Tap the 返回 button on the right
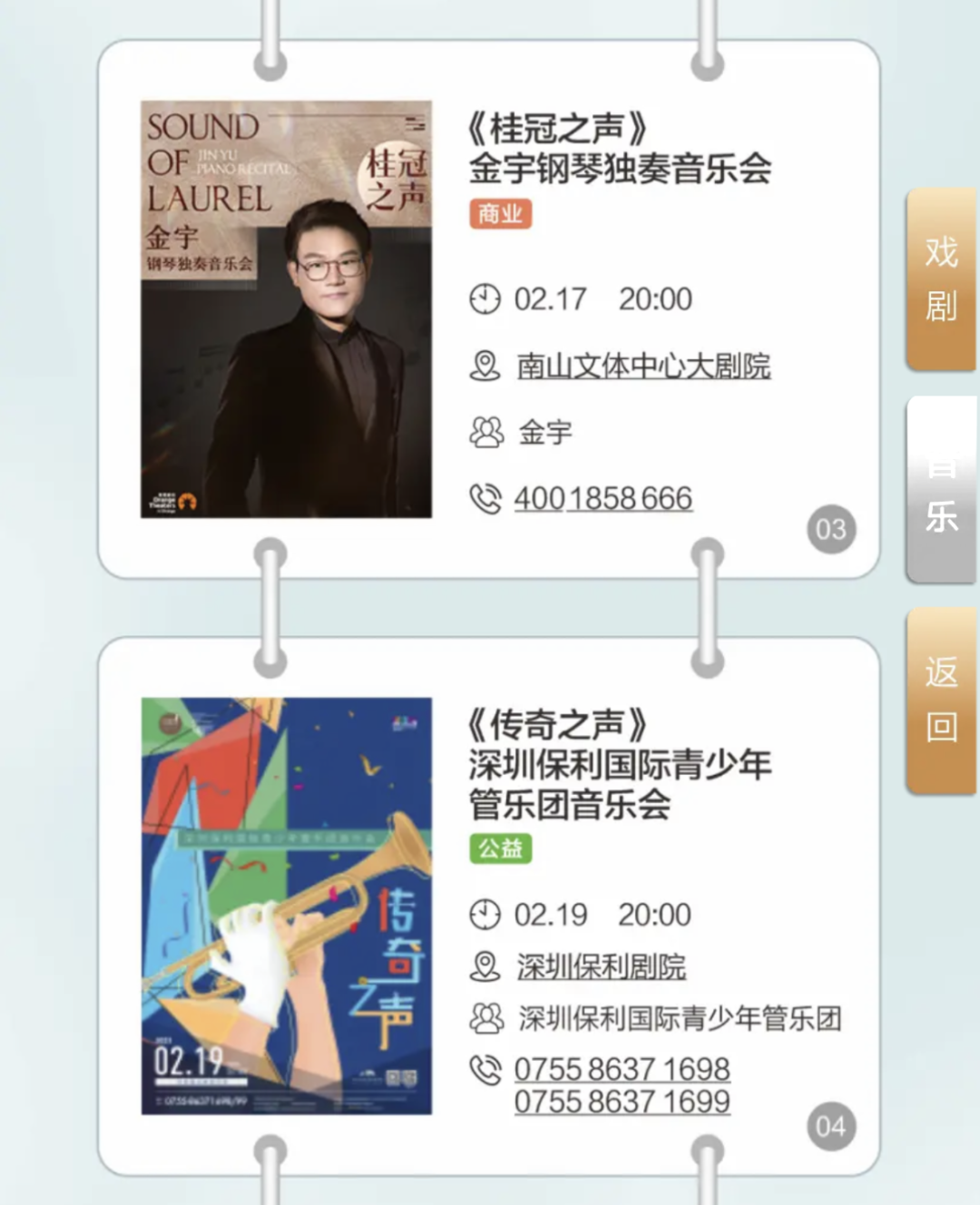 pos(941,700)
